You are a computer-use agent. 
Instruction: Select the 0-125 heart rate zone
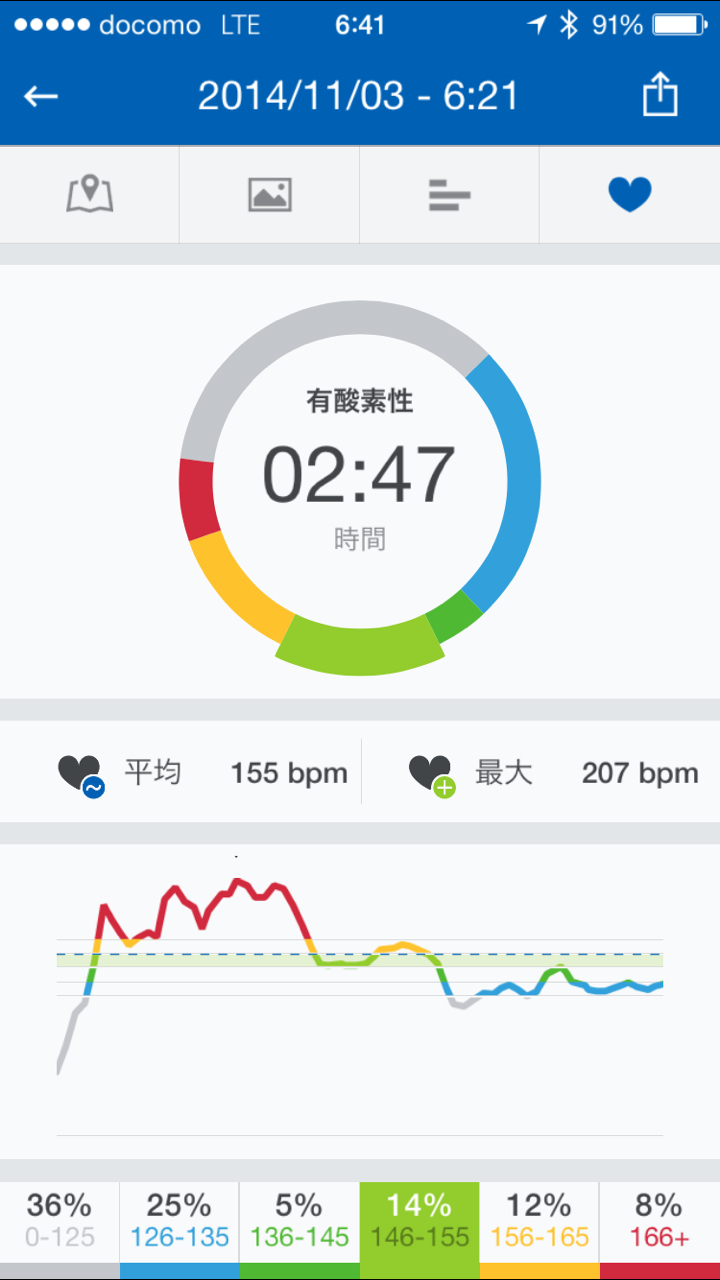click(x=60, y=1222)
